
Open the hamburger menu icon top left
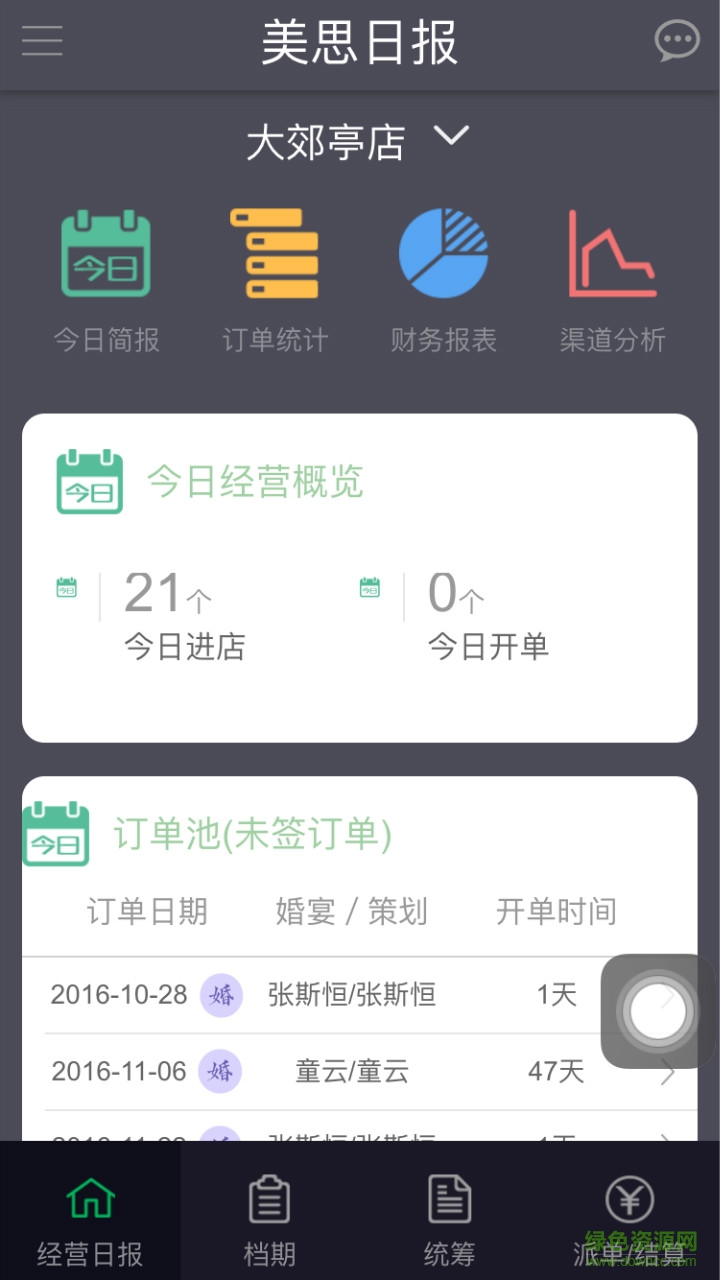[41, 42]
